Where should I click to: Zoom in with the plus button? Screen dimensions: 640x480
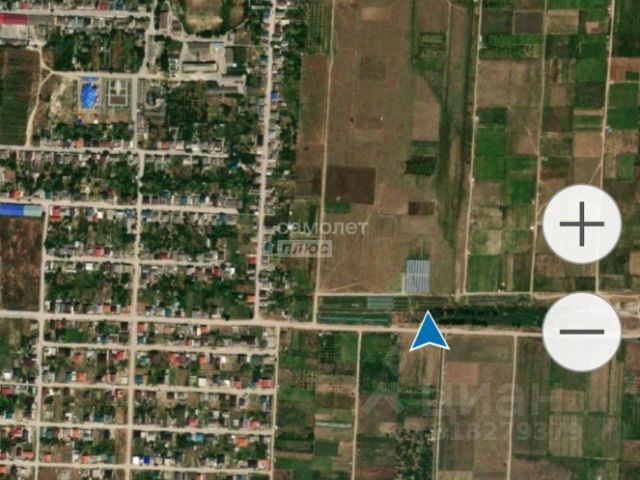pyautogui.click(x=581, y=224)
